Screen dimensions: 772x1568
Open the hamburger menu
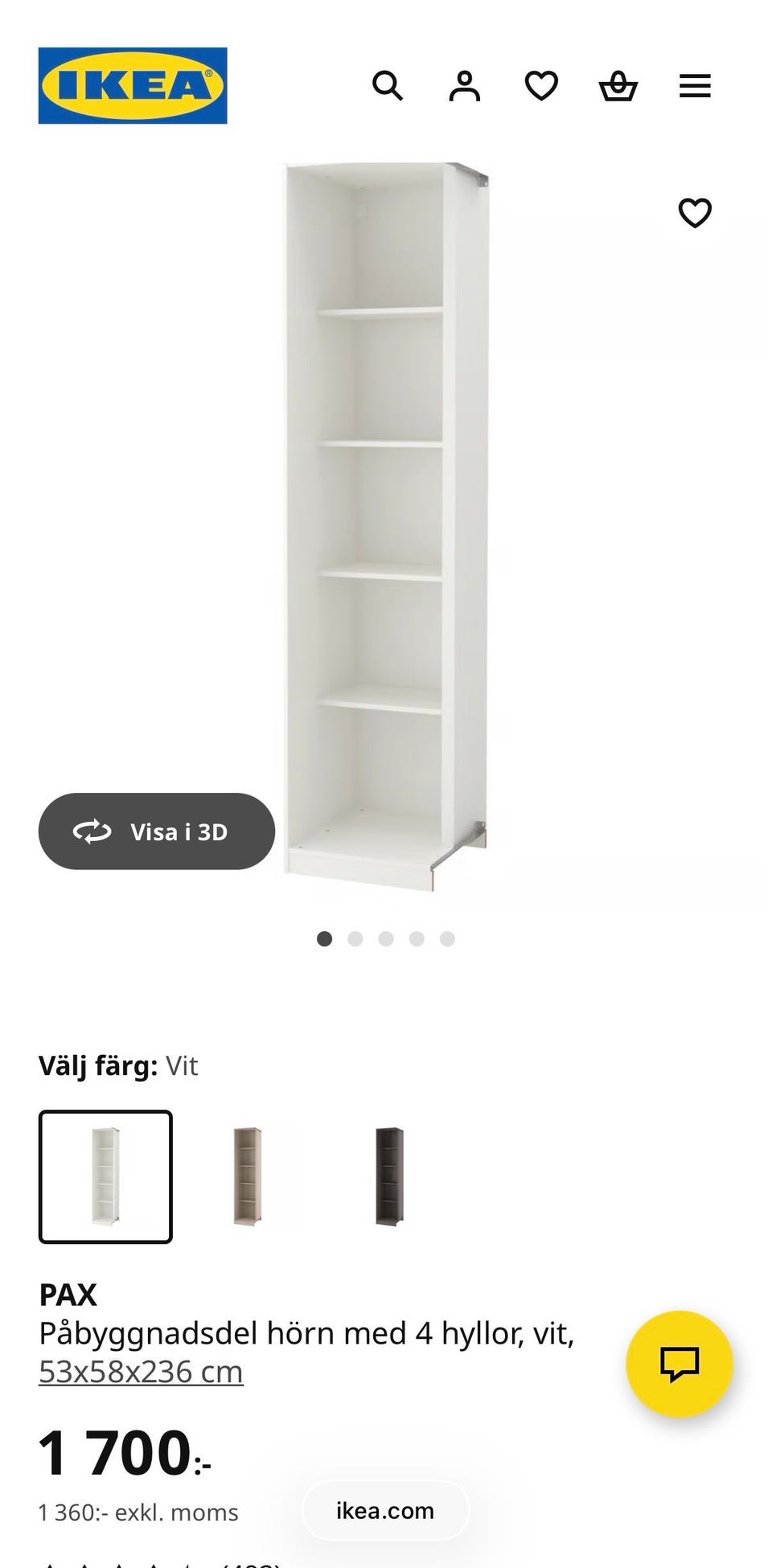[695, 86]
